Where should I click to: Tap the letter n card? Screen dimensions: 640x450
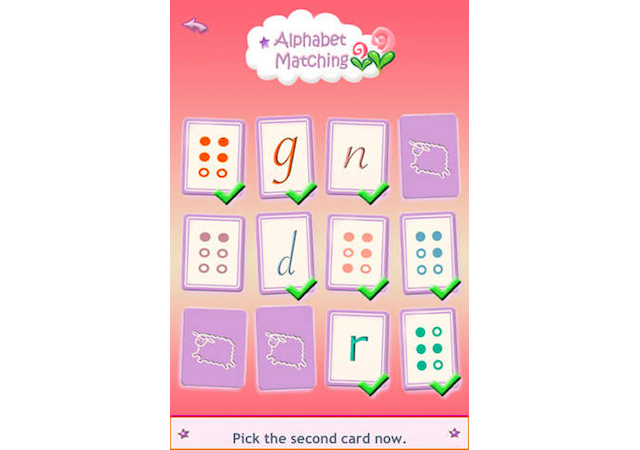357,157
